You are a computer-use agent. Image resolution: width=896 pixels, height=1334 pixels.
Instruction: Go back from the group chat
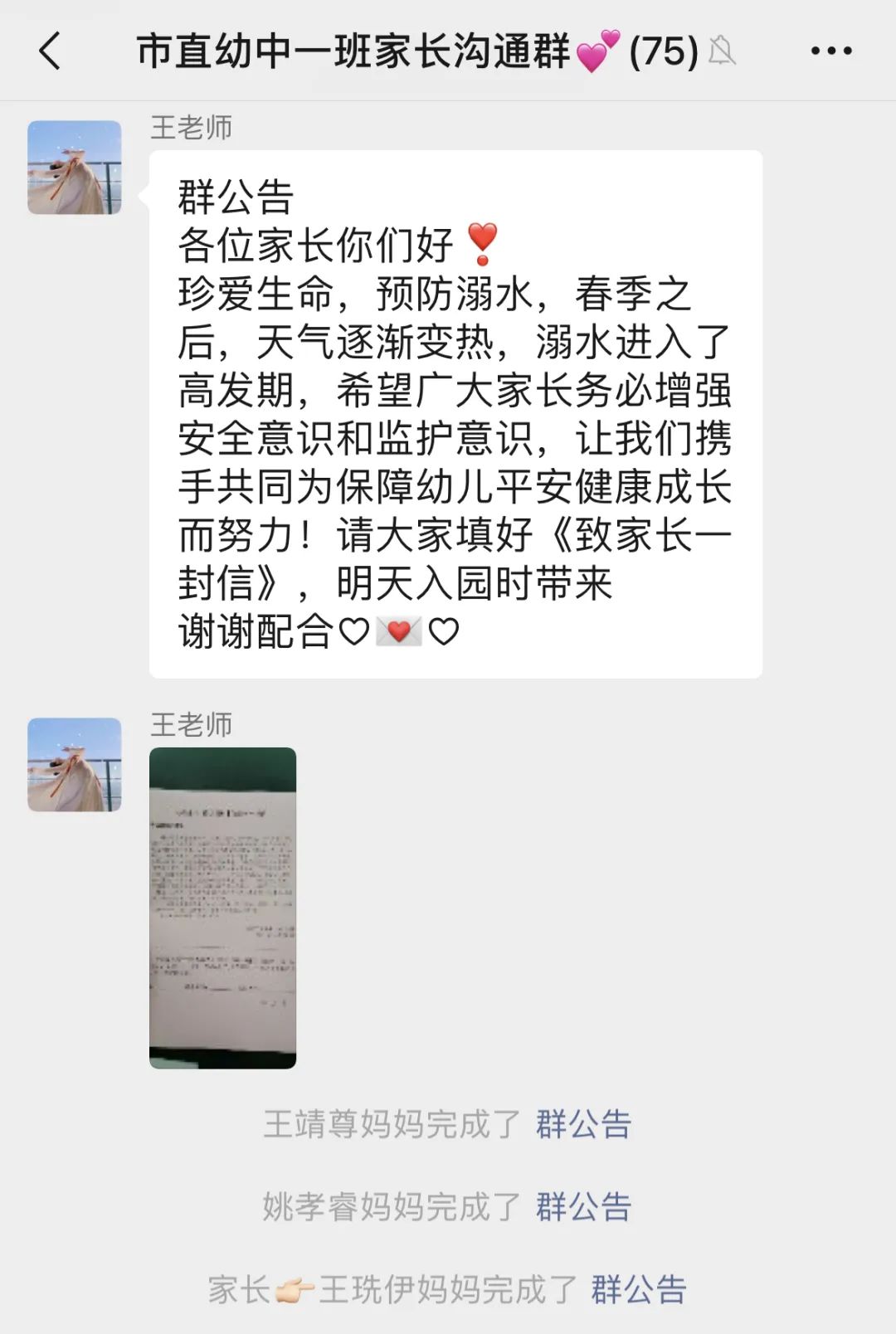click(x=50, y=51)
